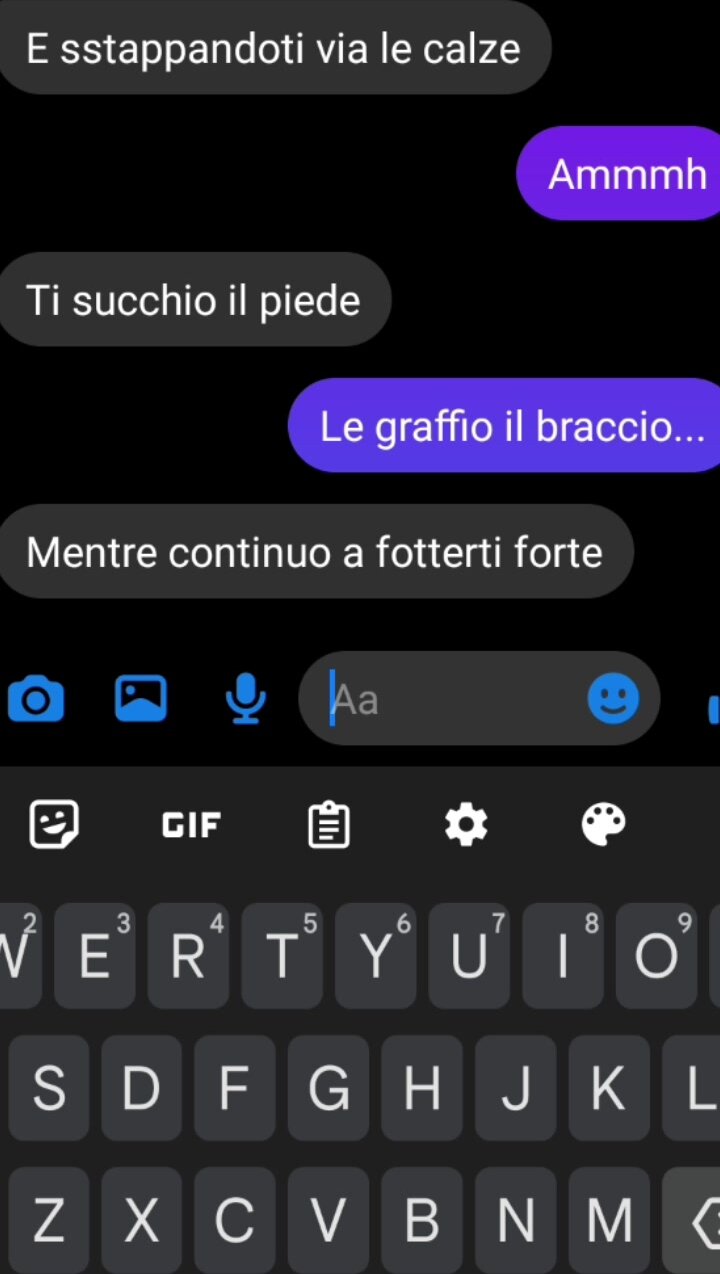
Task: Open the camera icon in message bar
Action: (36, 698)
